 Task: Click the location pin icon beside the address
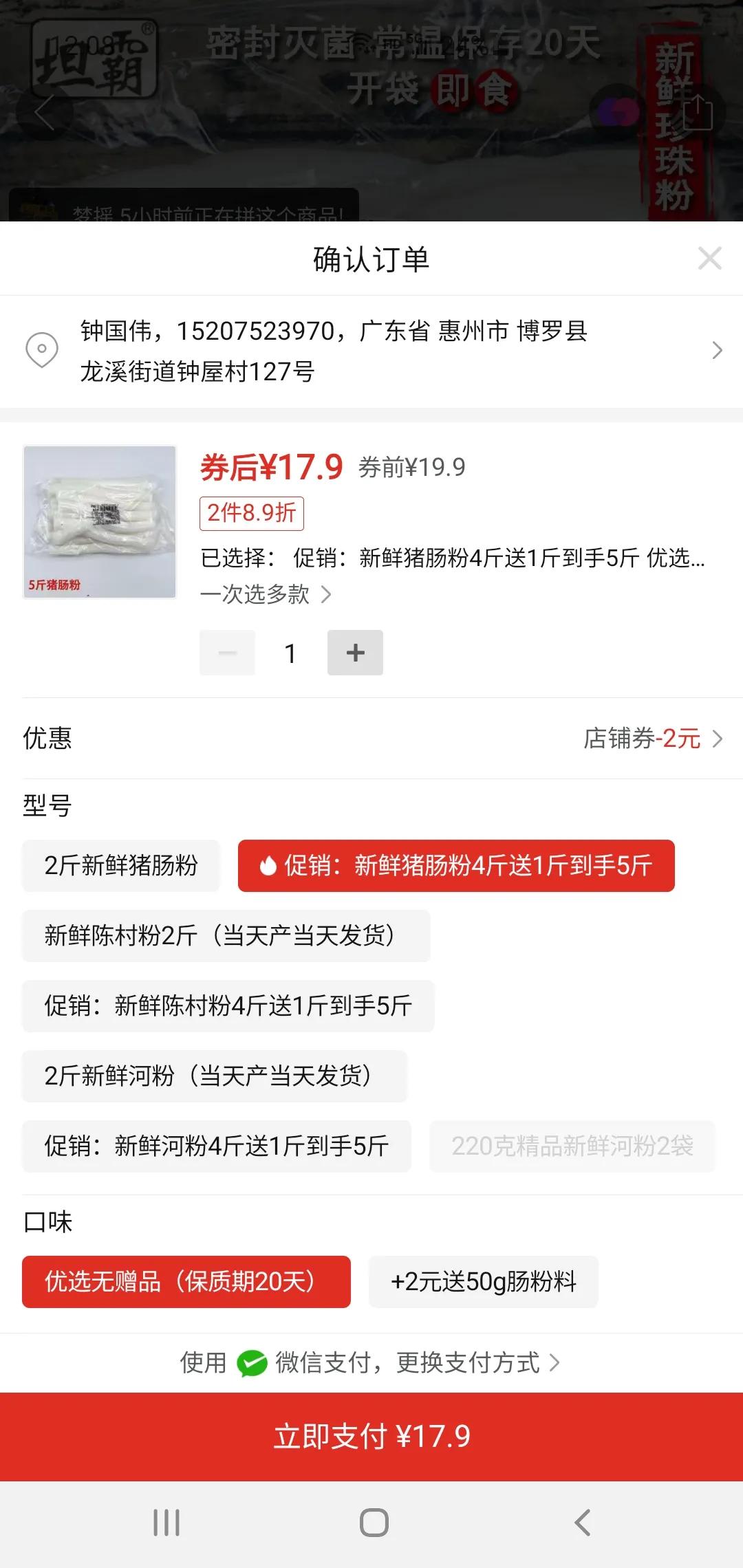(43, 351)
